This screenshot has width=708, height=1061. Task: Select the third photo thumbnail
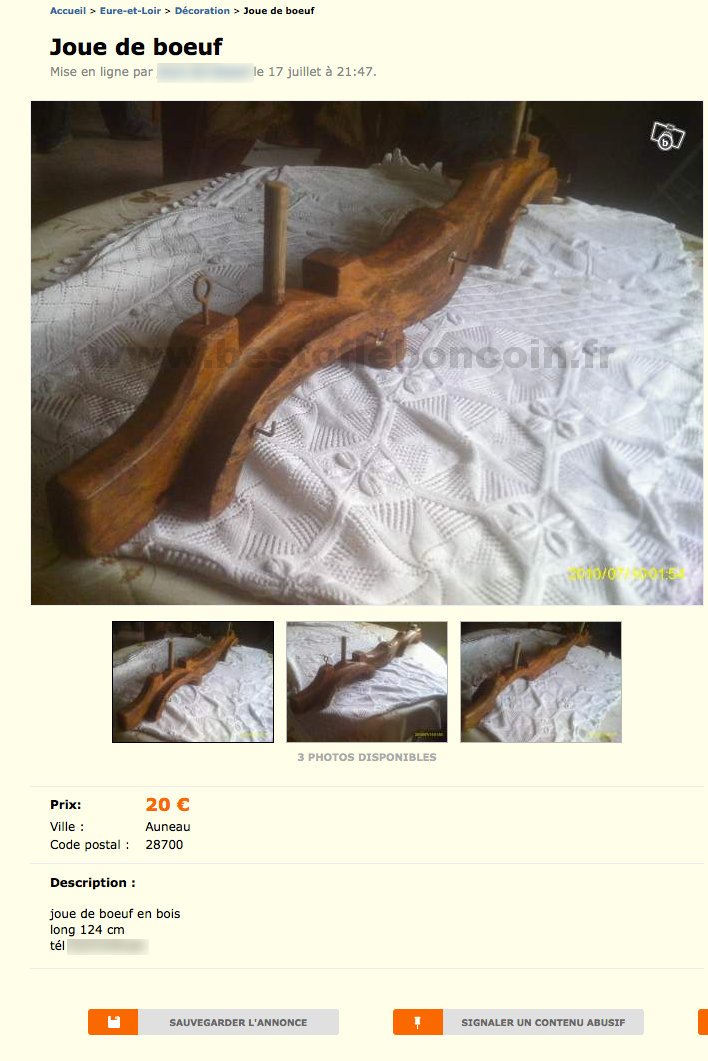(x=541, y=682)
